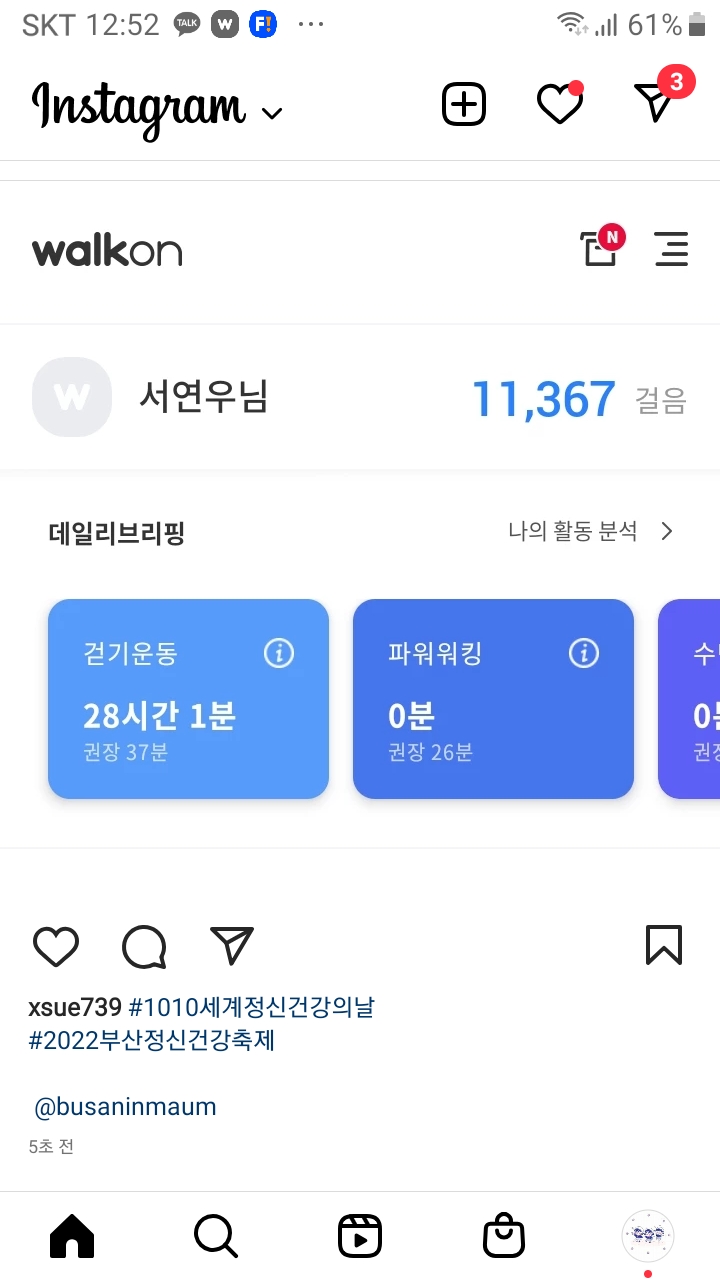
Task: Open the activity heart notifications
Action: (559, 104)
